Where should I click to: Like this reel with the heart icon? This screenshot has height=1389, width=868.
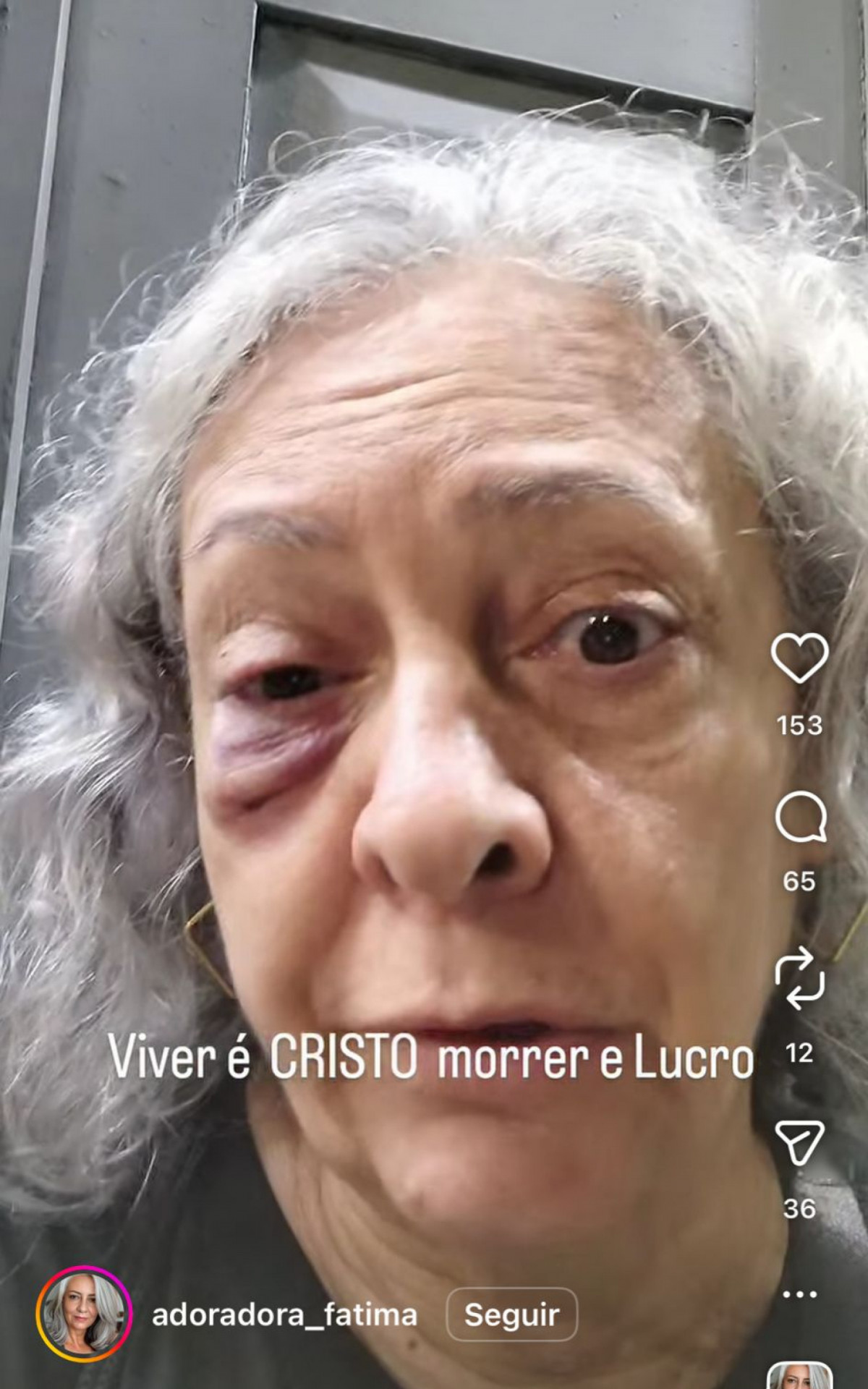[x=799, y=658]
